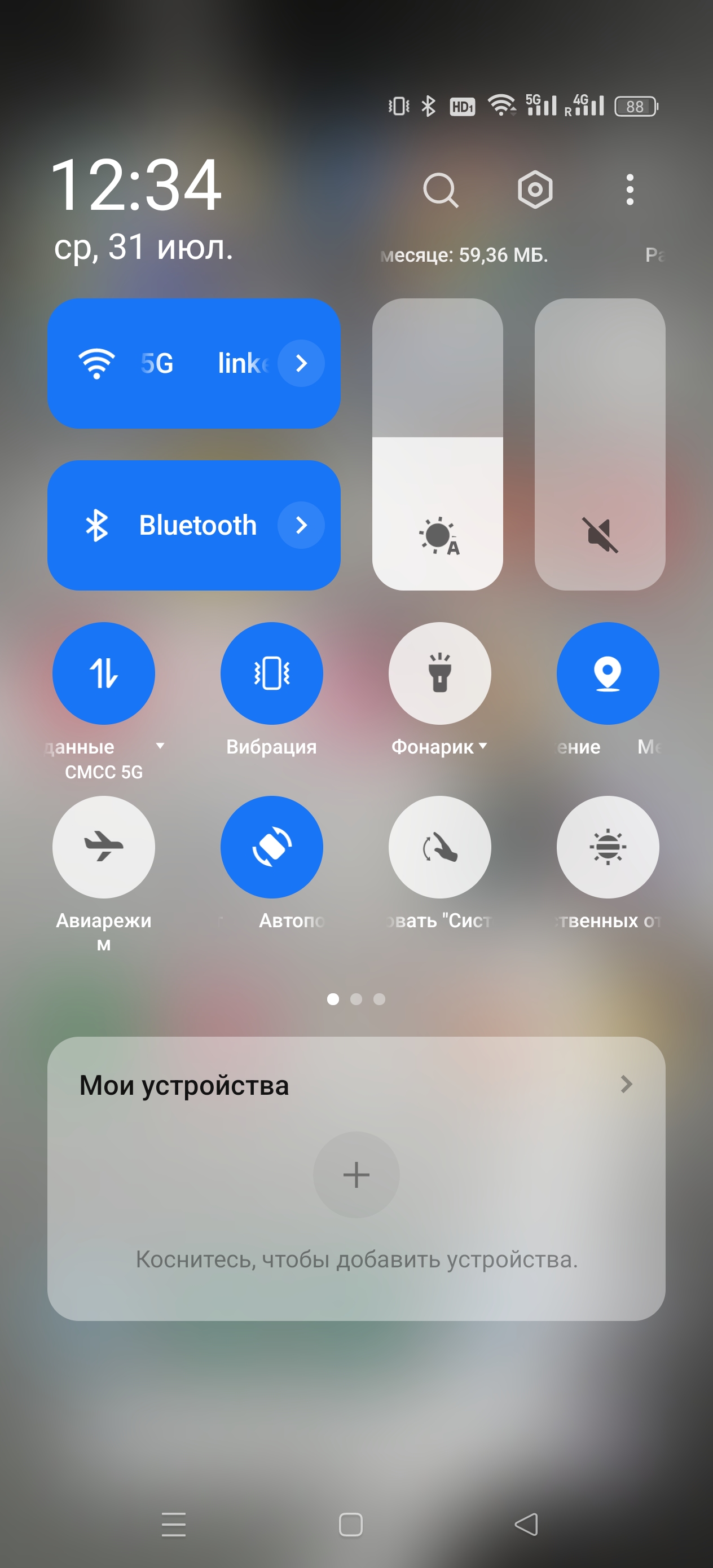Go back with the navigation bar

pyautogui.click(x=526, y=1524)
